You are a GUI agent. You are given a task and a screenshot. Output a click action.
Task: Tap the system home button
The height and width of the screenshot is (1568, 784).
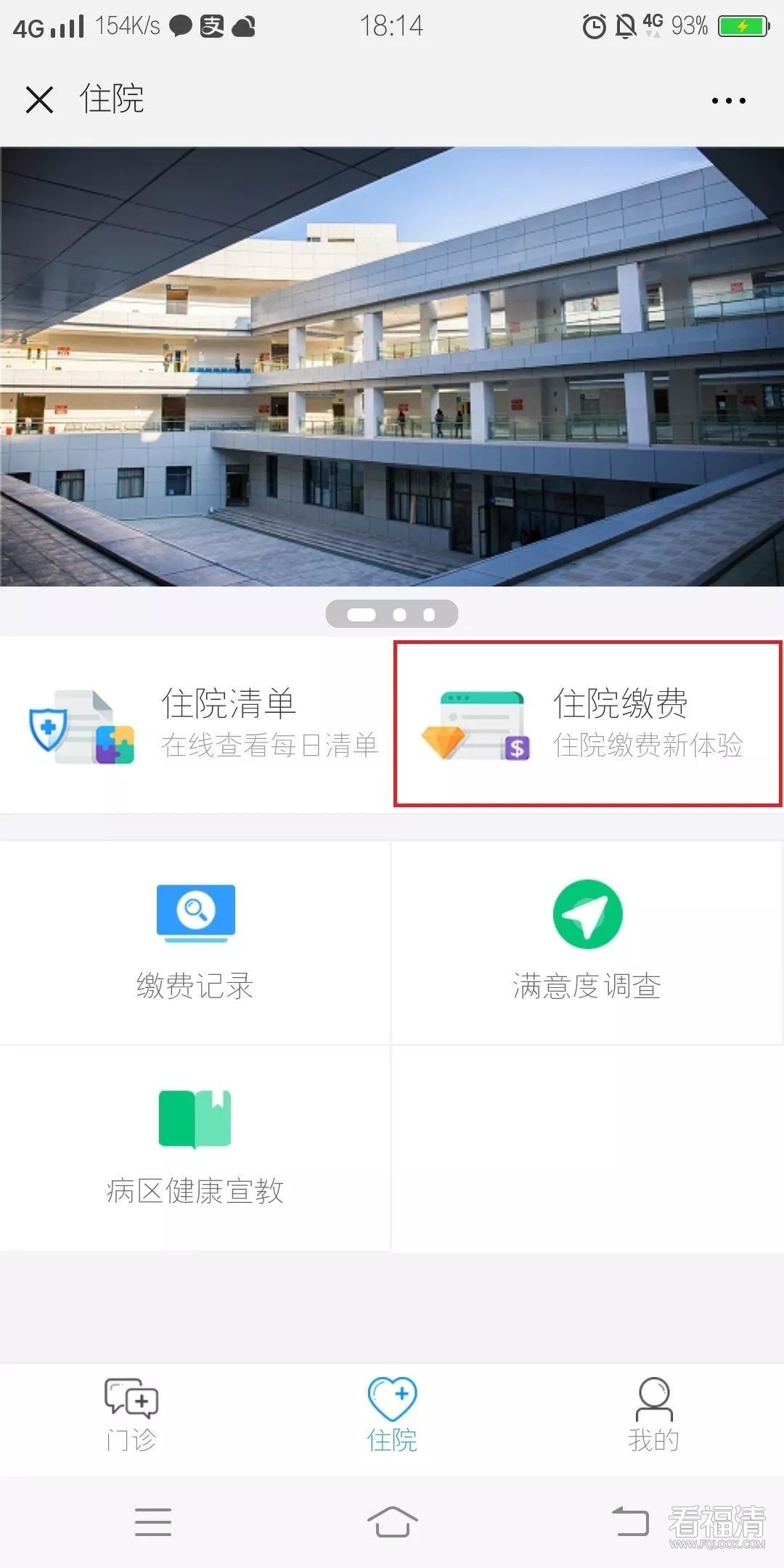pyautogui.click(x=392, y=1522)
